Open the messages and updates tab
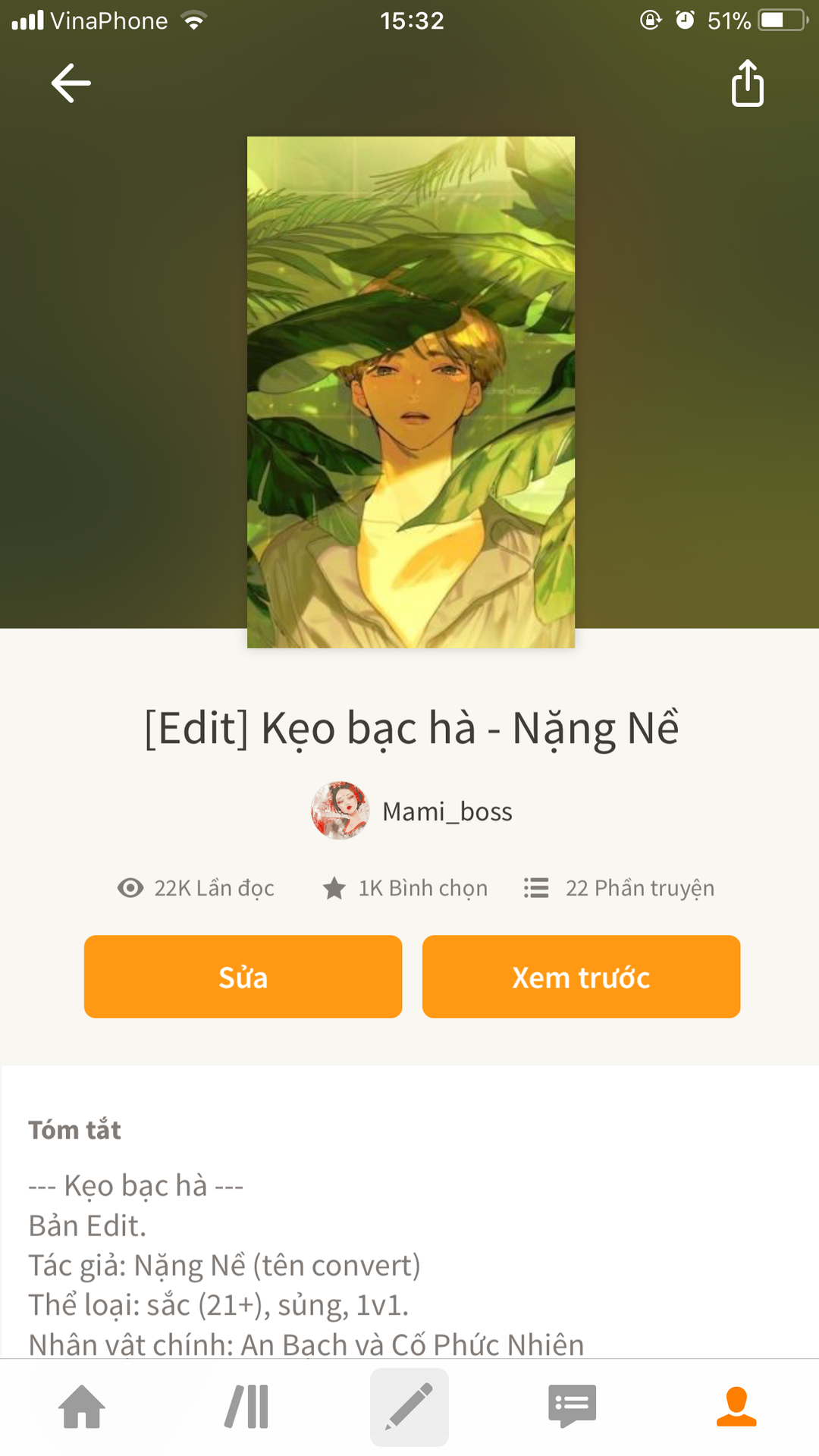 click(x=573, y=1407)
